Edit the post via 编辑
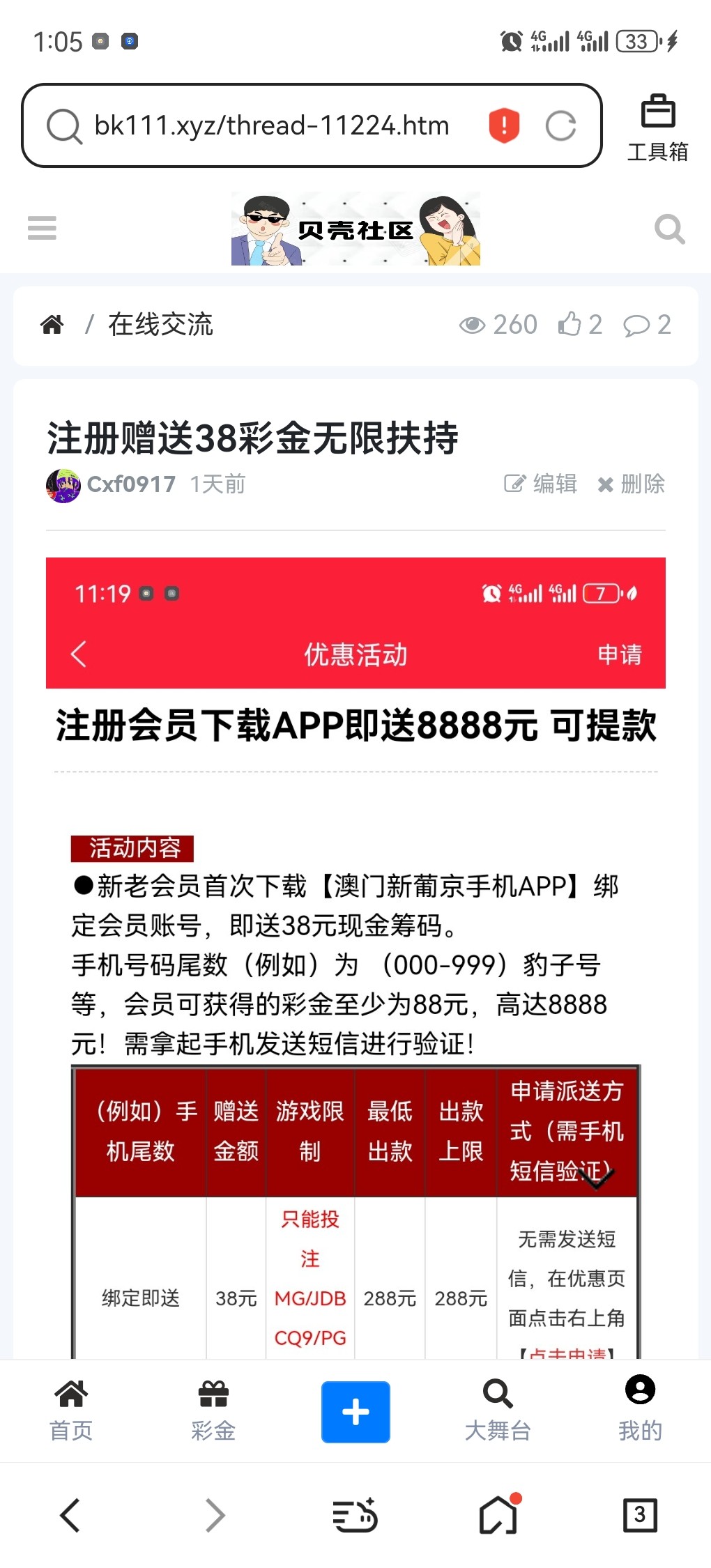Viewport: 711px width, 1568px height. coord(541,484)
